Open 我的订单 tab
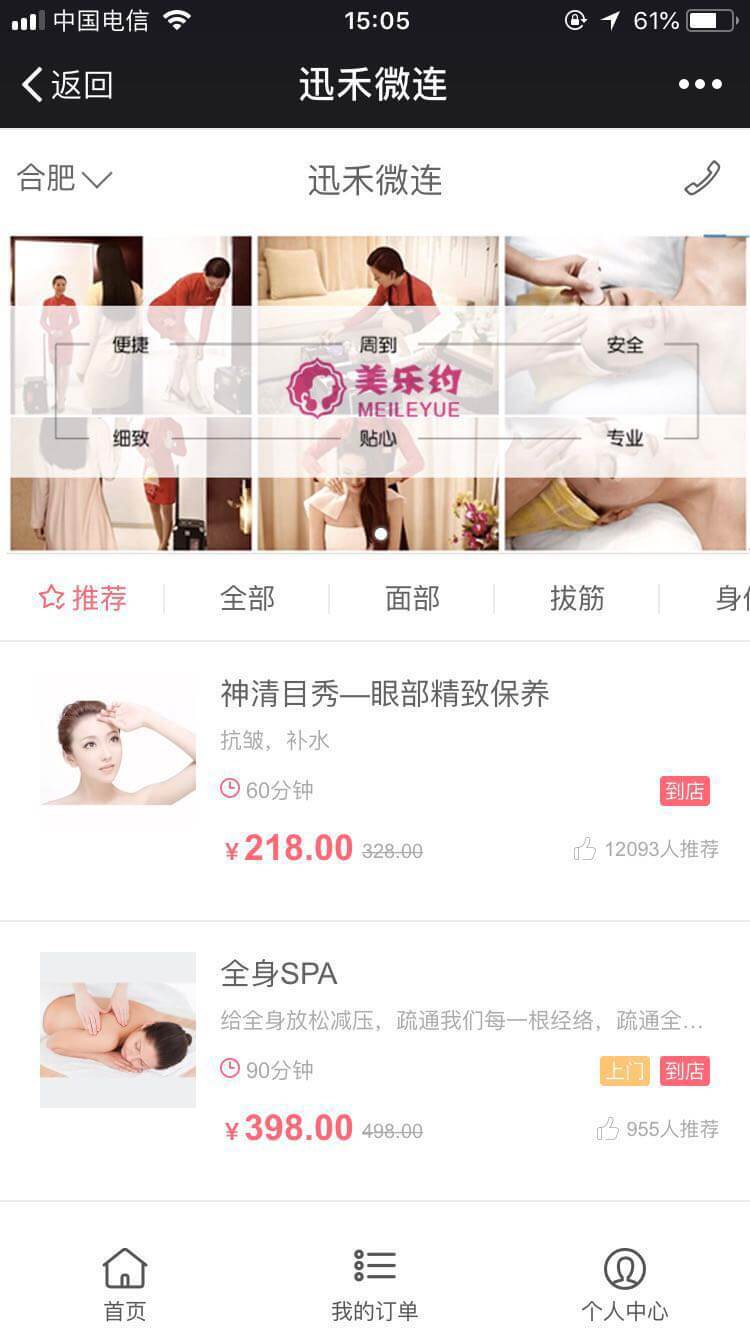 coord(375,1284)
